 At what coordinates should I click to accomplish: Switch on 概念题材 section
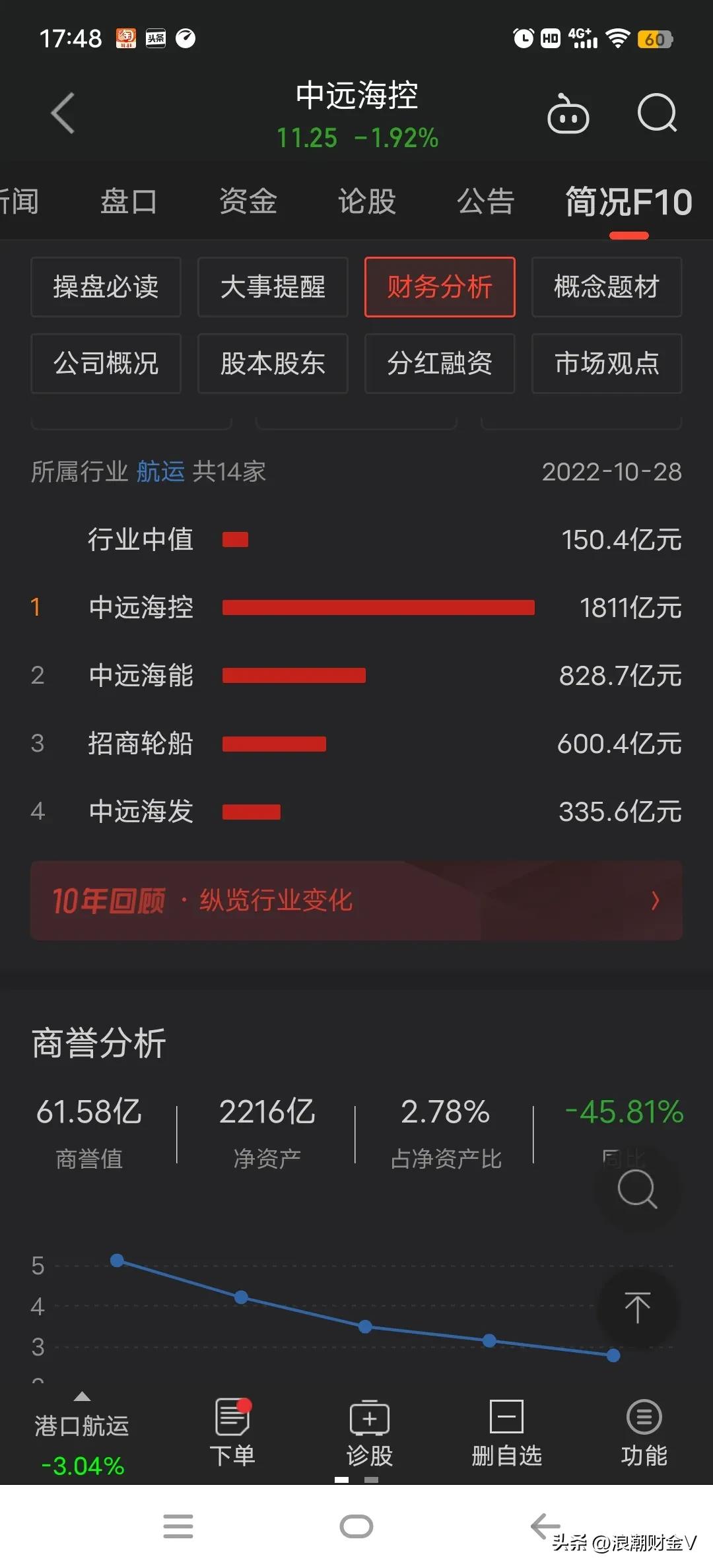606,287
